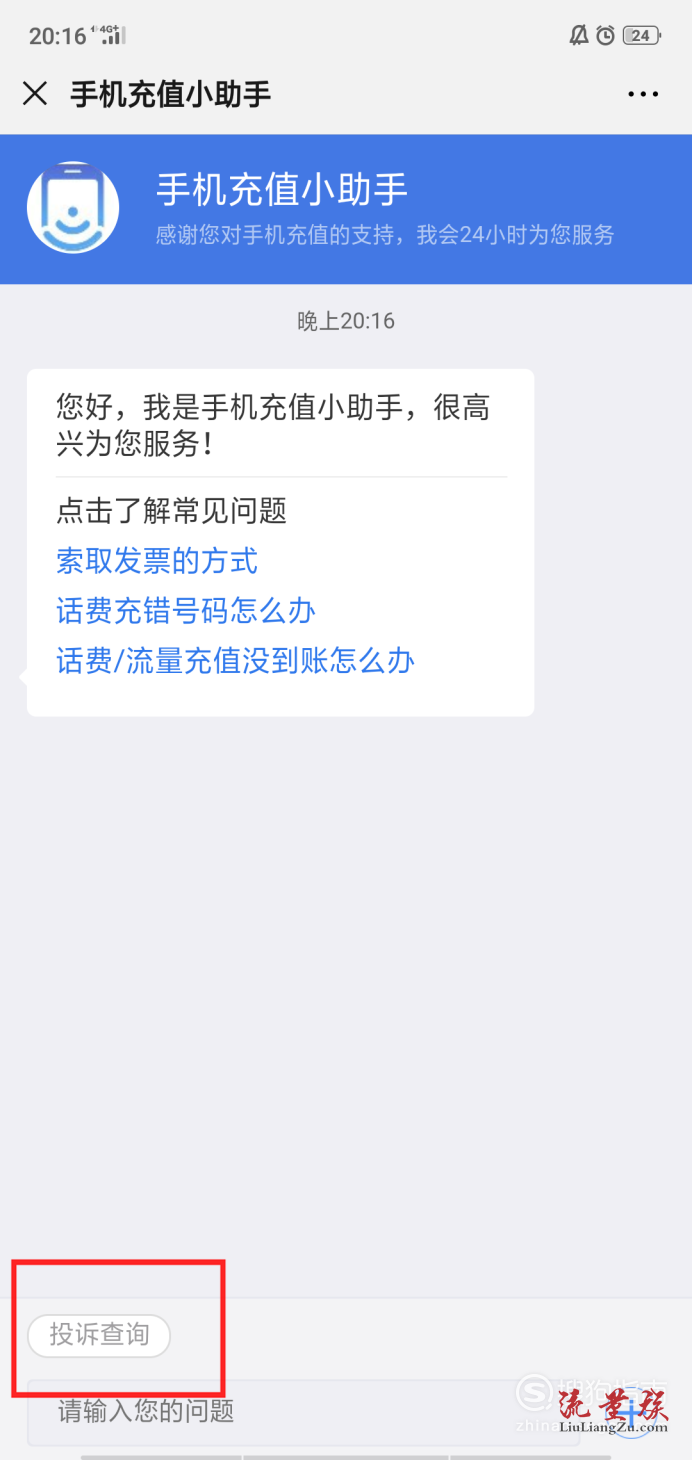This screenshot has width=692, height=1460.
Task: Open 索取发票的方式 link
Action: point(157,561)
